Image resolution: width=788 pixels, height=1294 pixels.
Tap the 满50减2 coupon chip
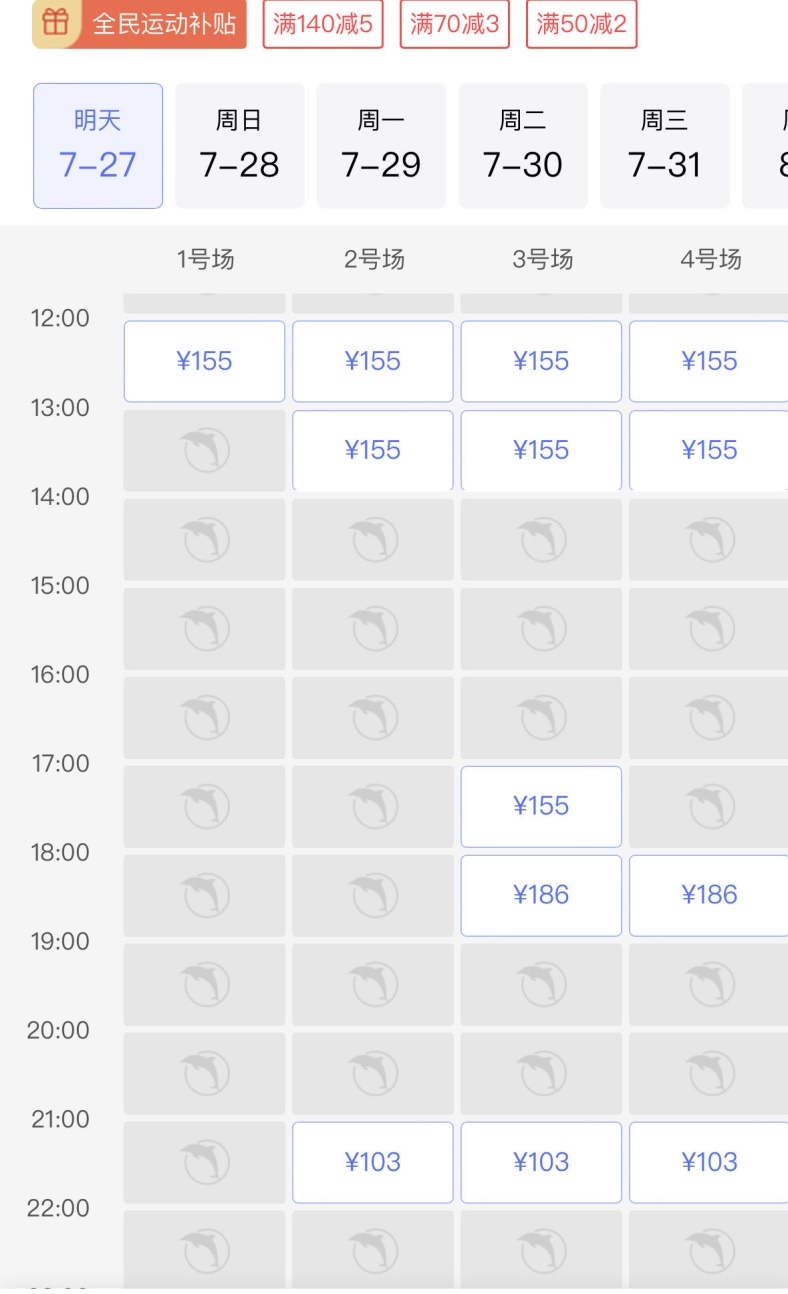click(x=581, y=24)
